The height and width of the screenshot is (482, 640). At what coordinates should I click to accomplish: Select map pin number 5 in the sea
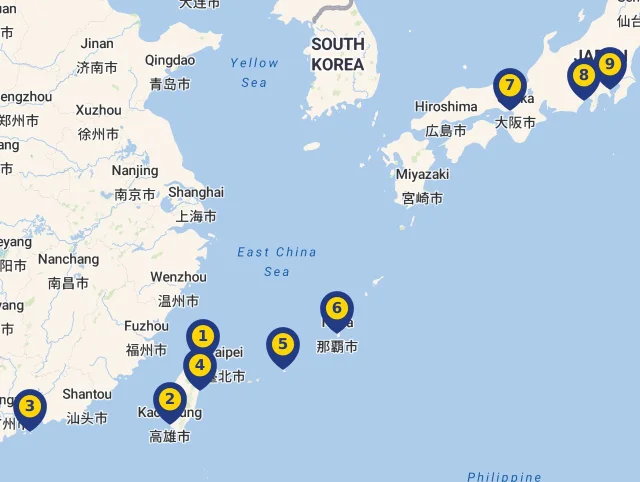coord(283,345)
